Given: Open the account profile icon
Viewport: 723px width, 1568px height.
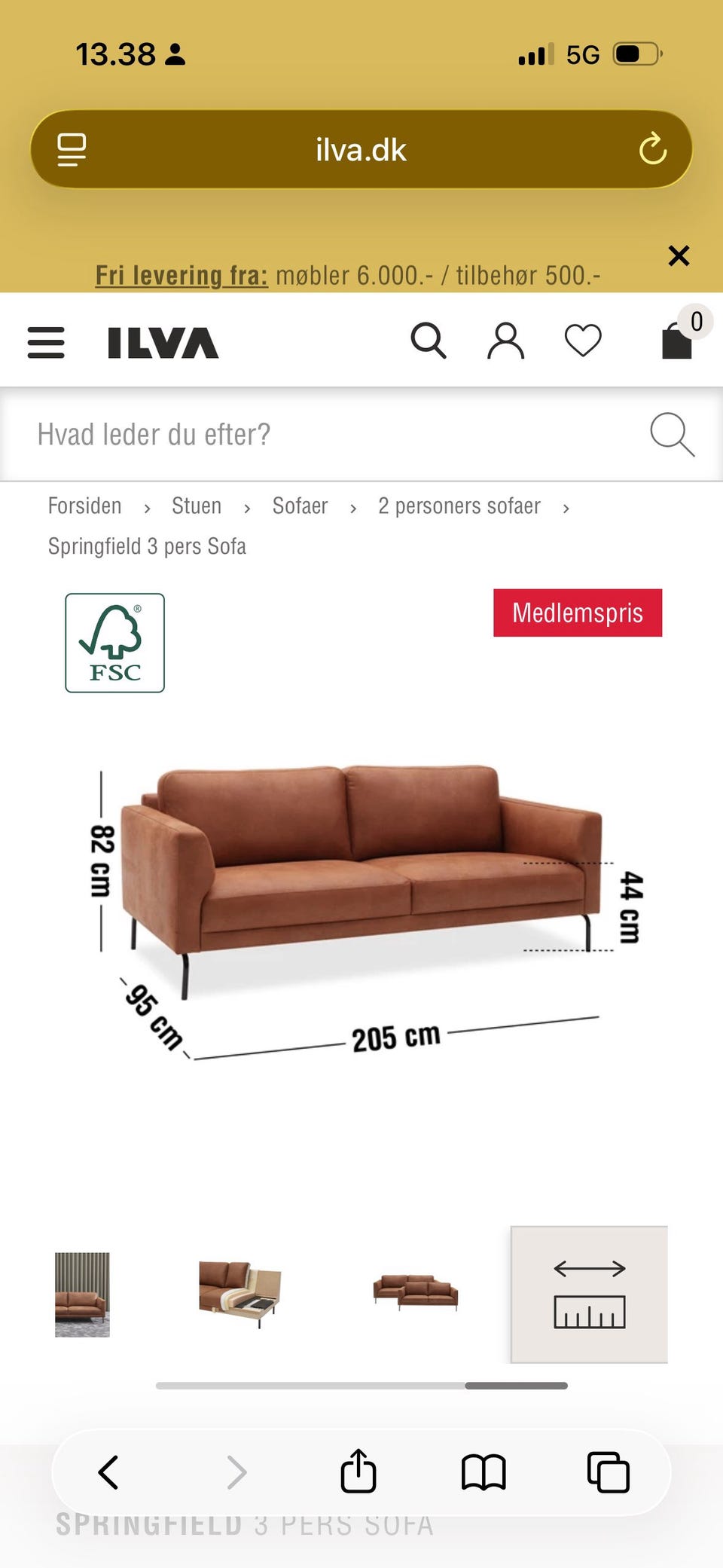Looking at the screenshot, I should pos(505,342).
